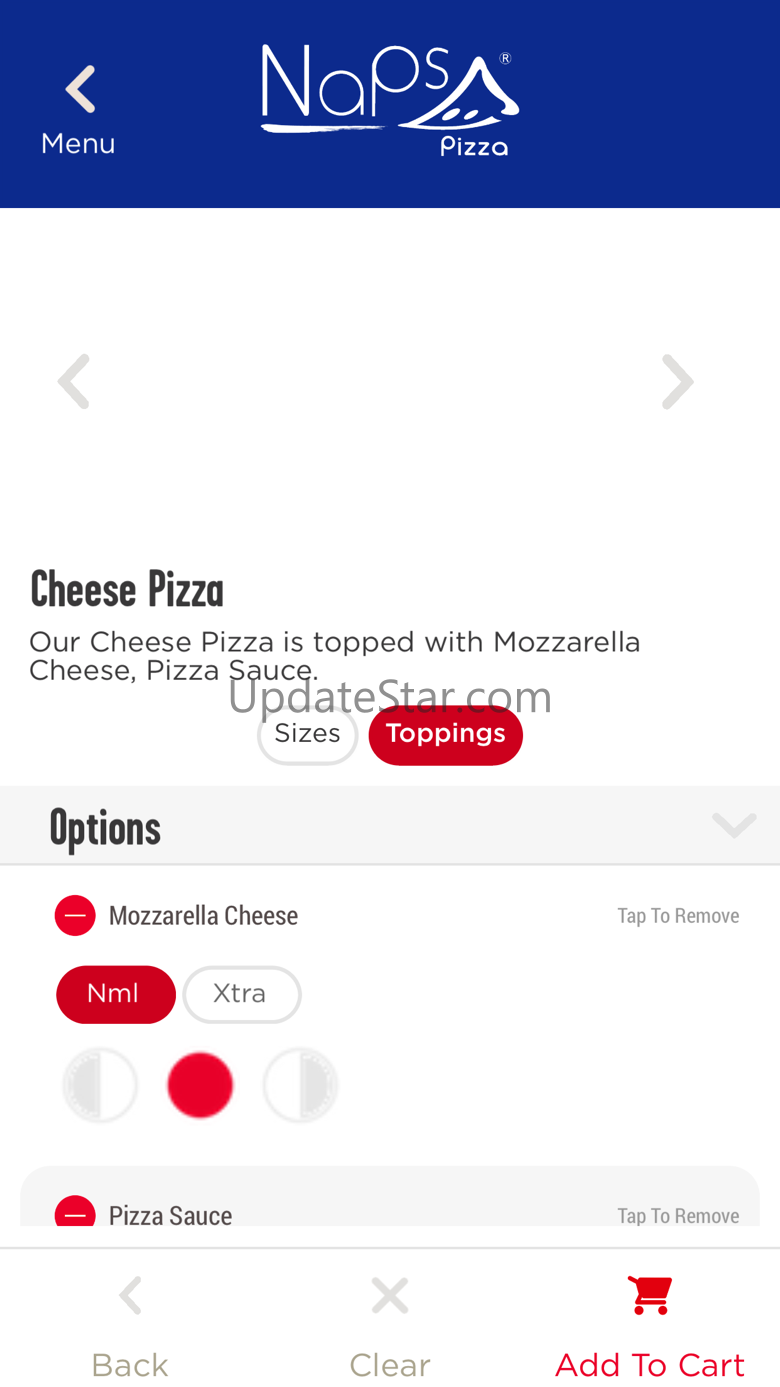Put Mozzarella Cheese on right half only

300,1085
